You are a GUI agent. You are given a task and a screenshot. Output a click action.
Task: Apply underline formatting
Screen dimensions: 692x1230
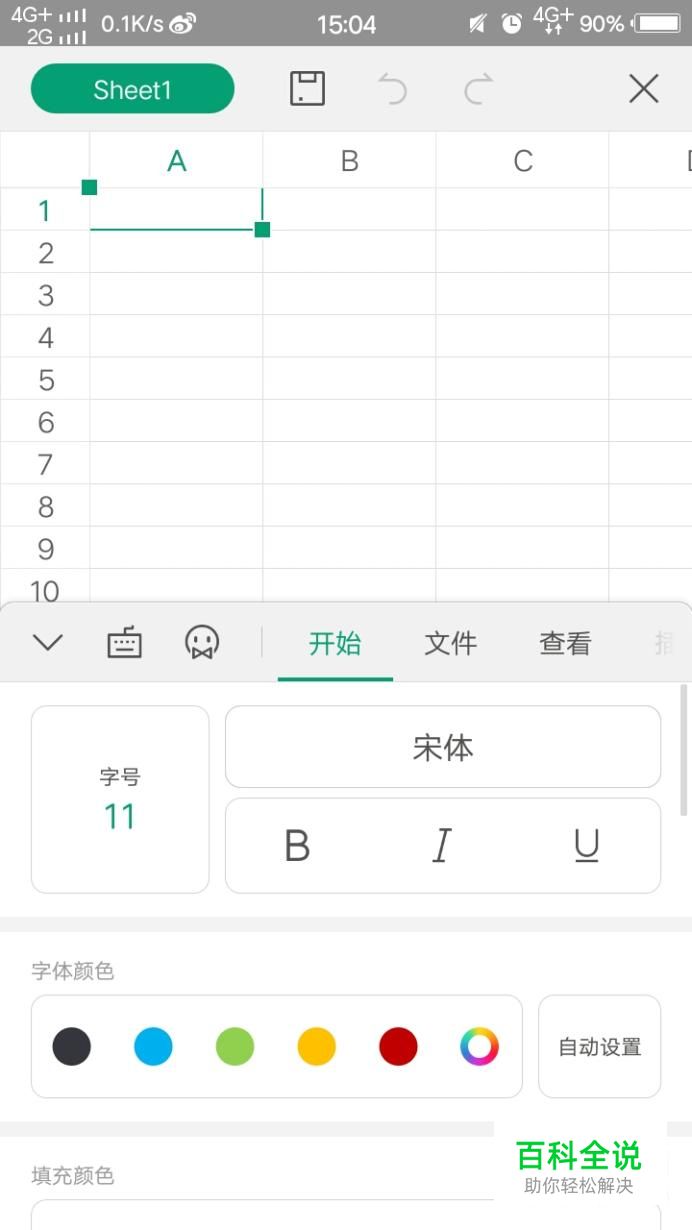(x=586, y=846)
